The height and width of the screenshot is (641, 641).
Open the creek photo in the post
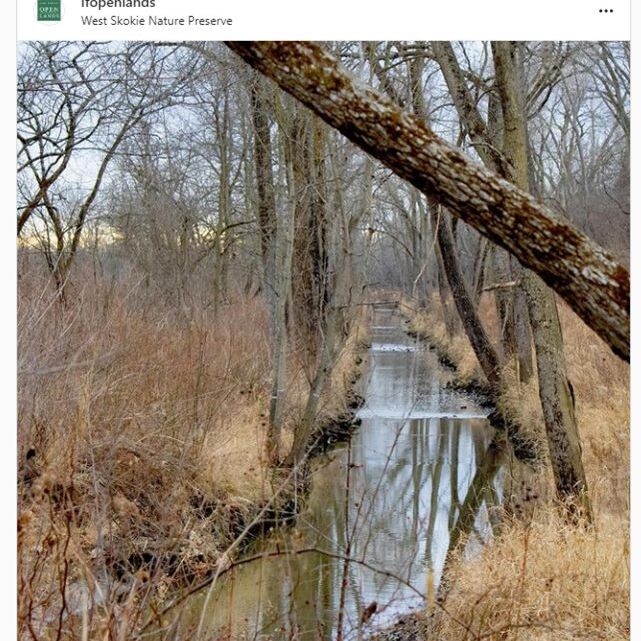click(323, 340)
